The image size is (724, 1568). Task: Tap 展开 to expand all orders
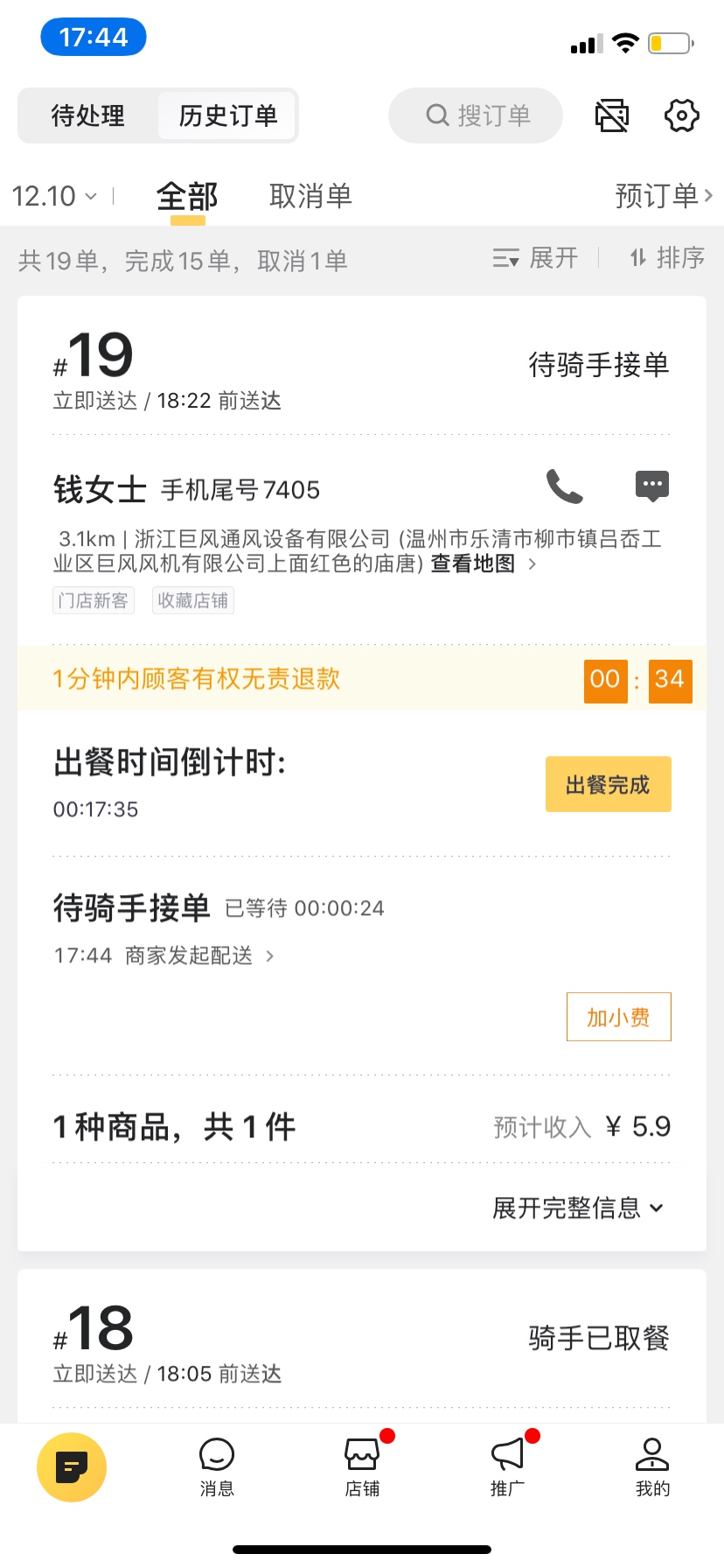tap(535, 258)
